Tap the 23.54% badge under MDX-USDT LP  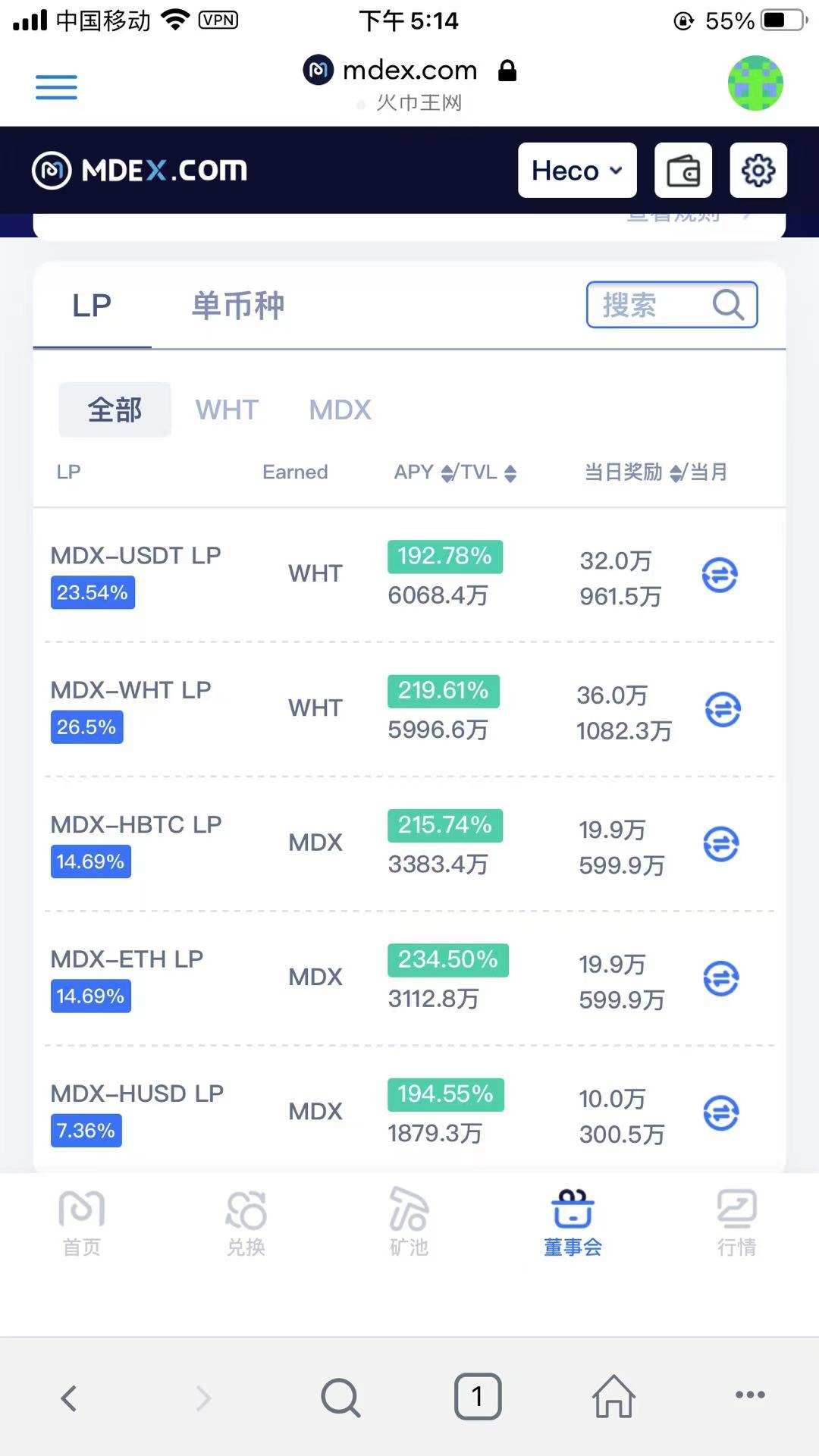(92, 593)
